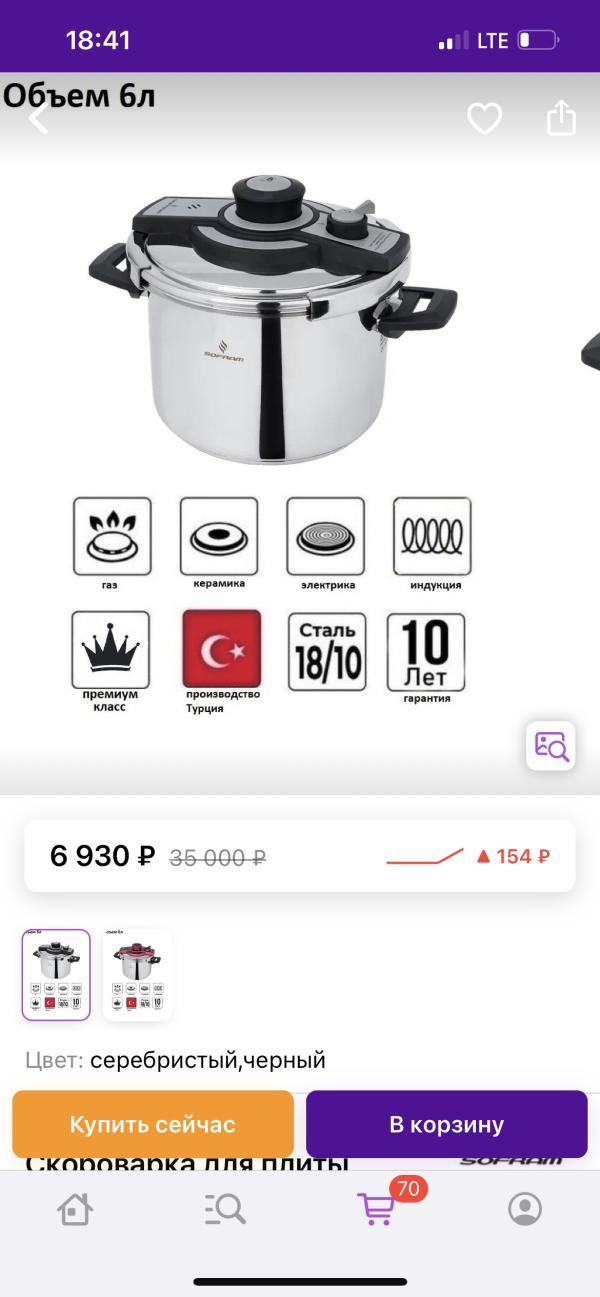Select the silver and black color thumbnail
Screen dimensions: 600x1297
pos(56,975)
